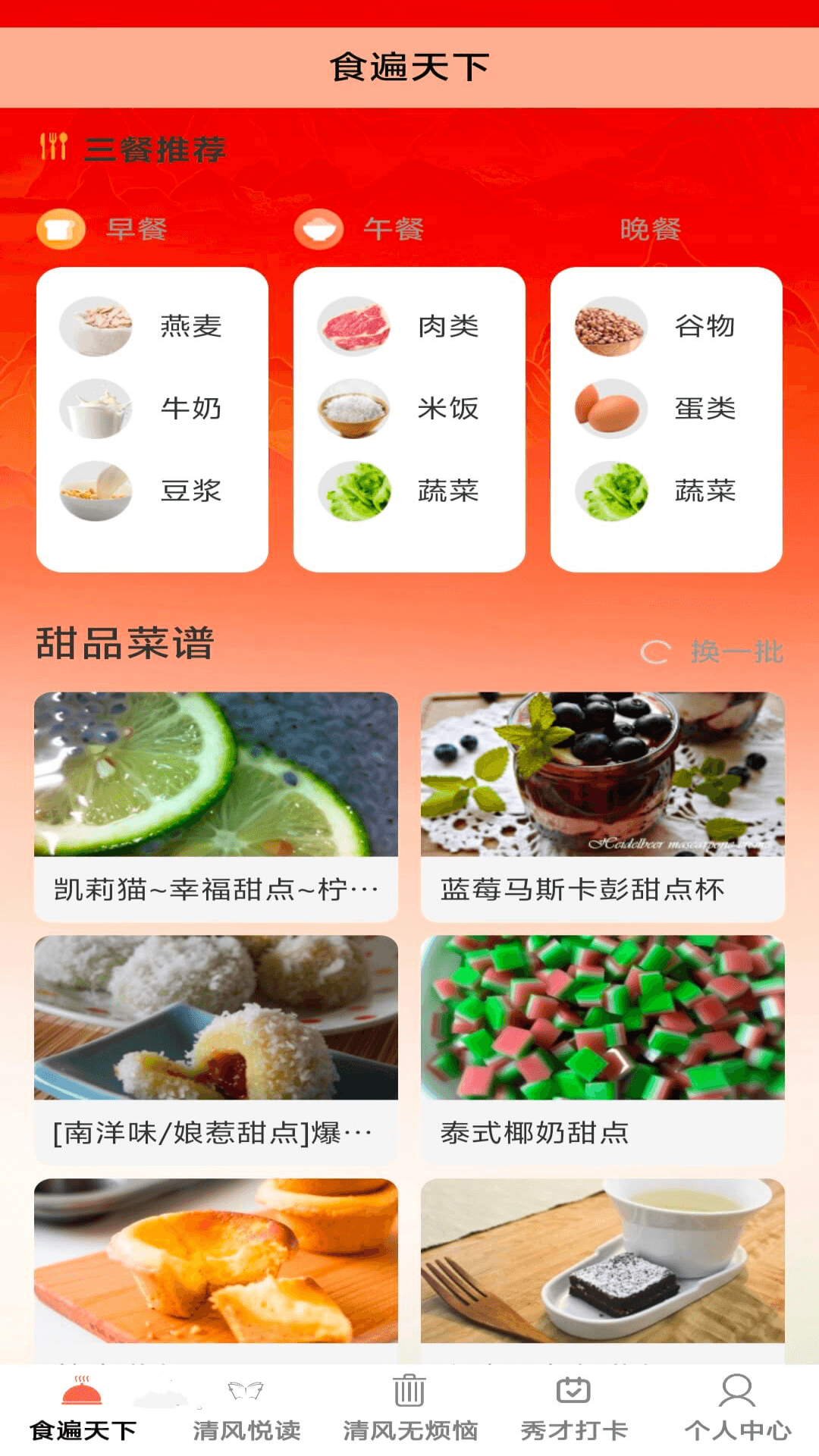Switch to the 清风悦读 tab
Viewport: 819px width, 1456px height.
pyautogui.click(x=246, y=1410)
